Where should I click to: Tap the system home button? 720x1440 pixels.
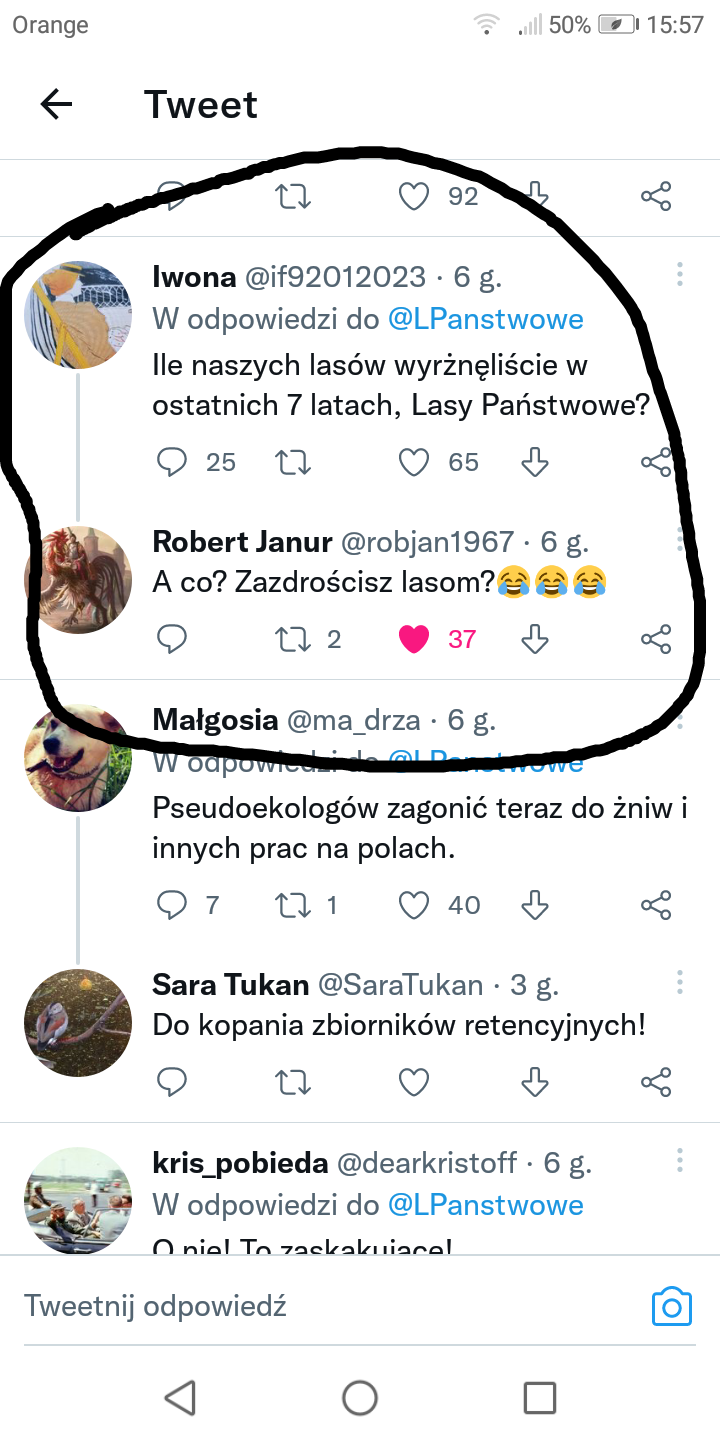tap(360, 1397)
